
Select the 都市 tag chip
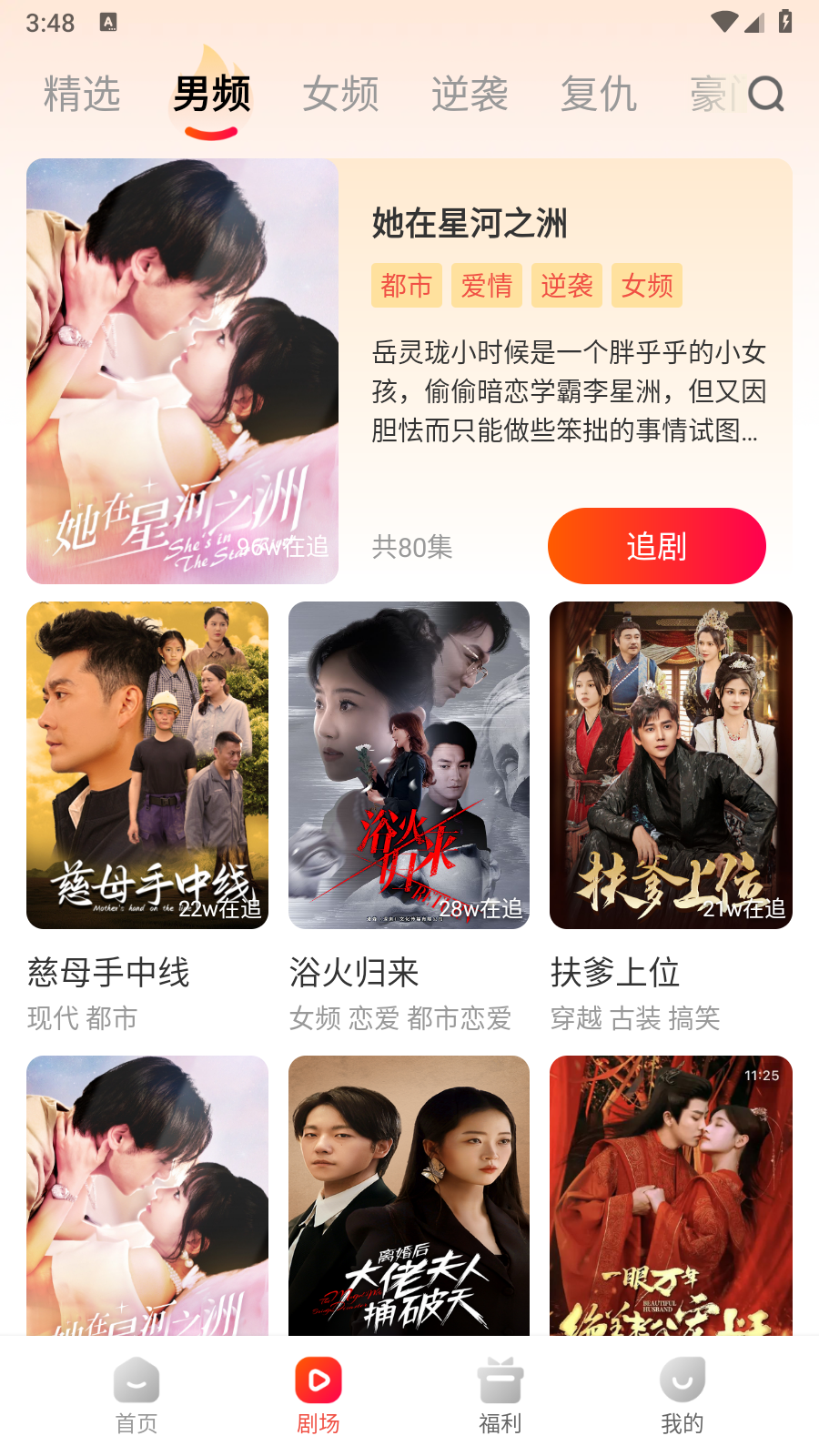click(406, 286)
